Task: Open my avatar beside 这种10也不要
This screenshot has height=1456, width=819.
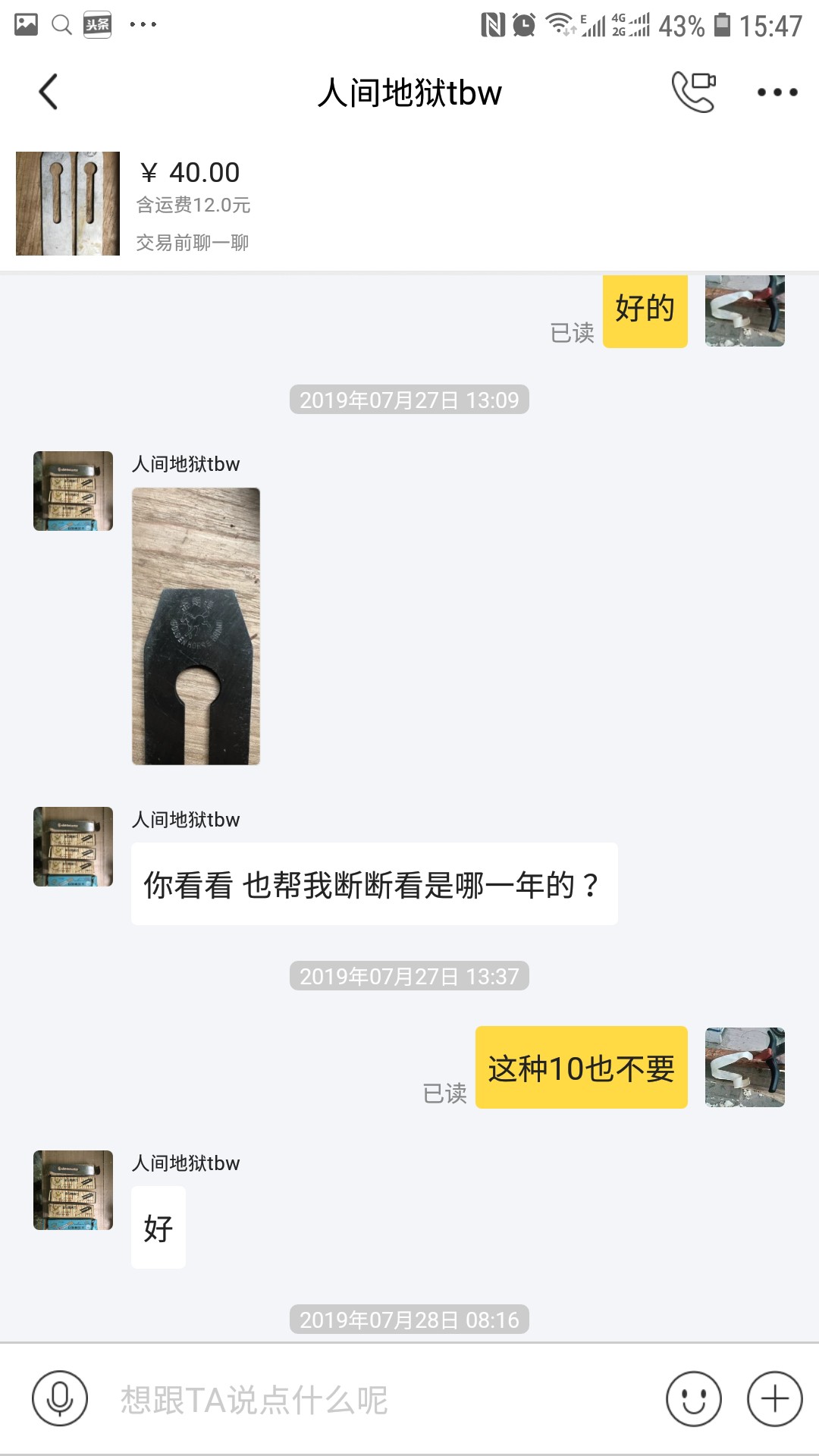Action: pos(745,1067)
